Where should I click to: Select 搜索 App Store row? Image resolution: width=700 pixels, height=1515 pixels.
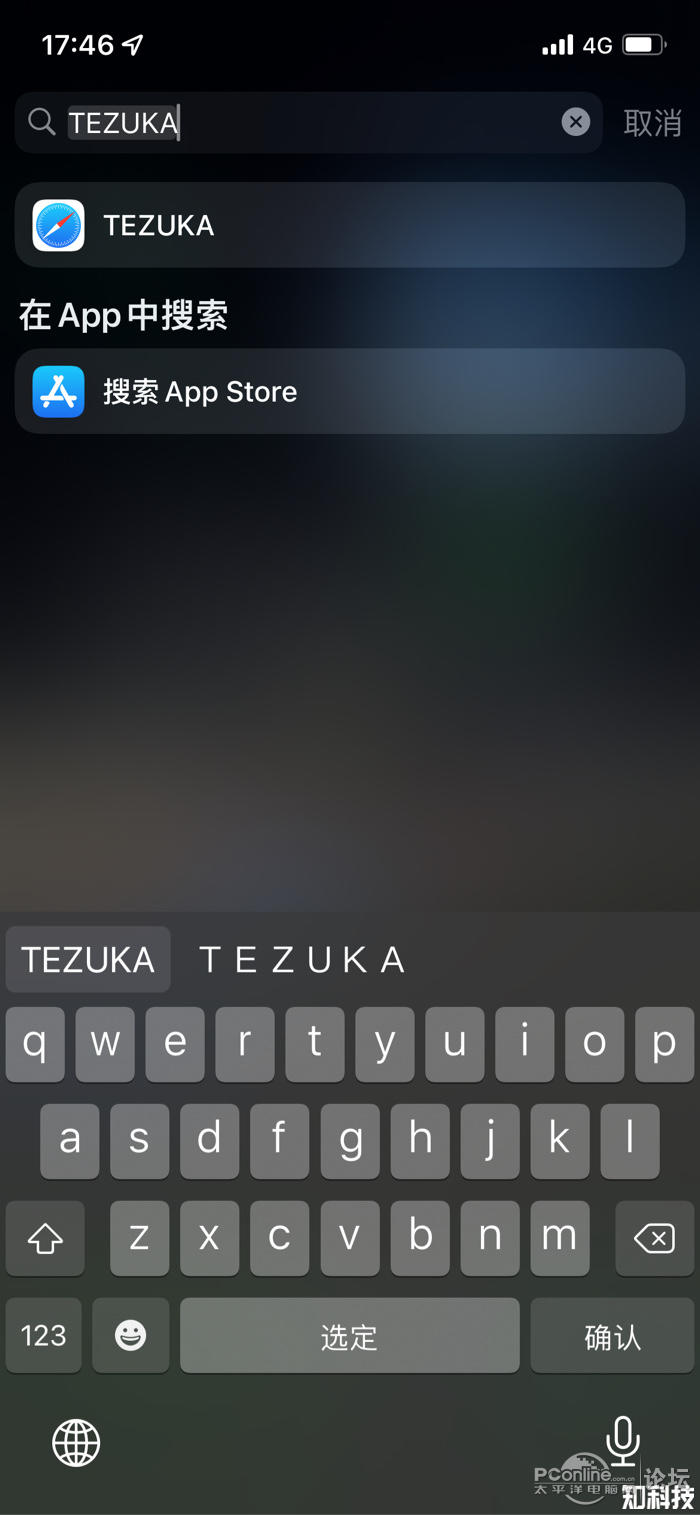tap(349, 391)
